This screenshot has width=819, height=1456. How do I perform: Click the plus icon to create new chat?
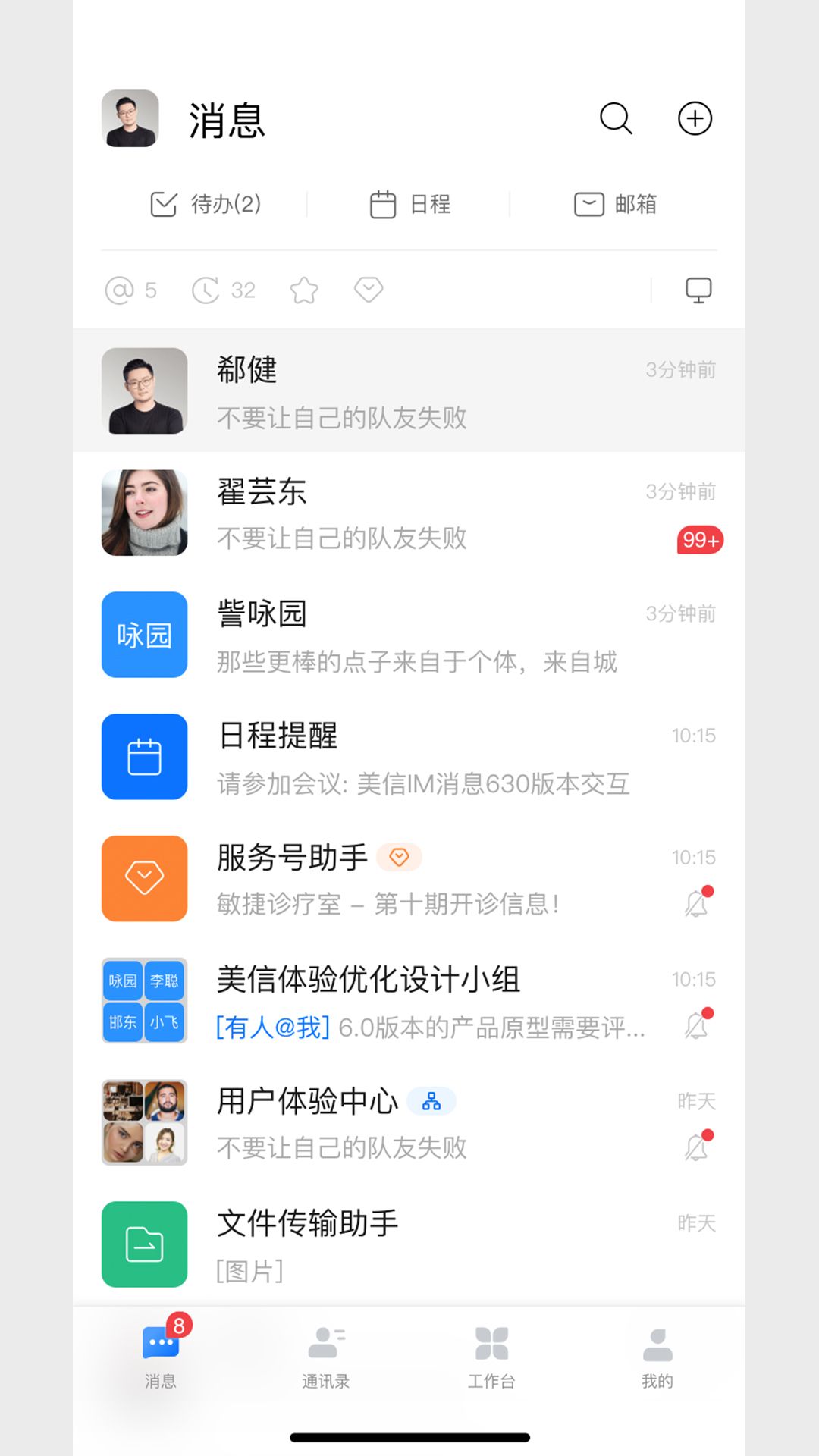tap(695, 119)
